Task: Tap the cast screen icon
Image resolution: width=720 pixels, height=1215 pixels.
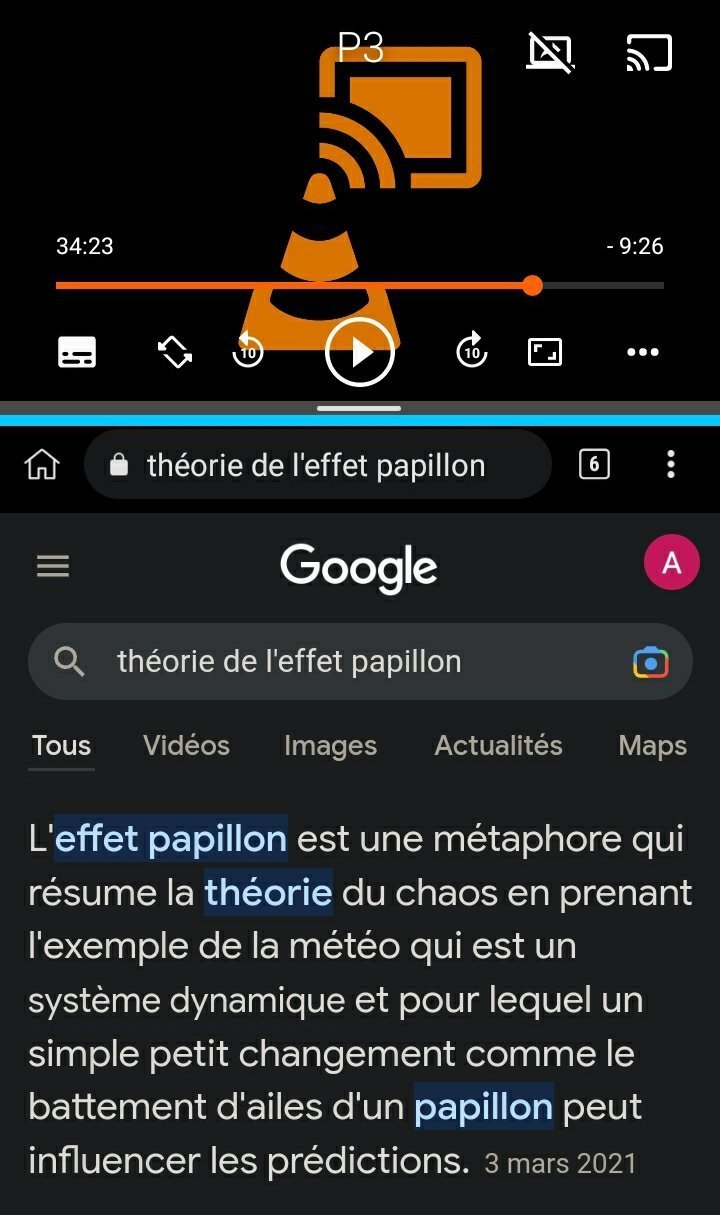Action: click(649, 52)
